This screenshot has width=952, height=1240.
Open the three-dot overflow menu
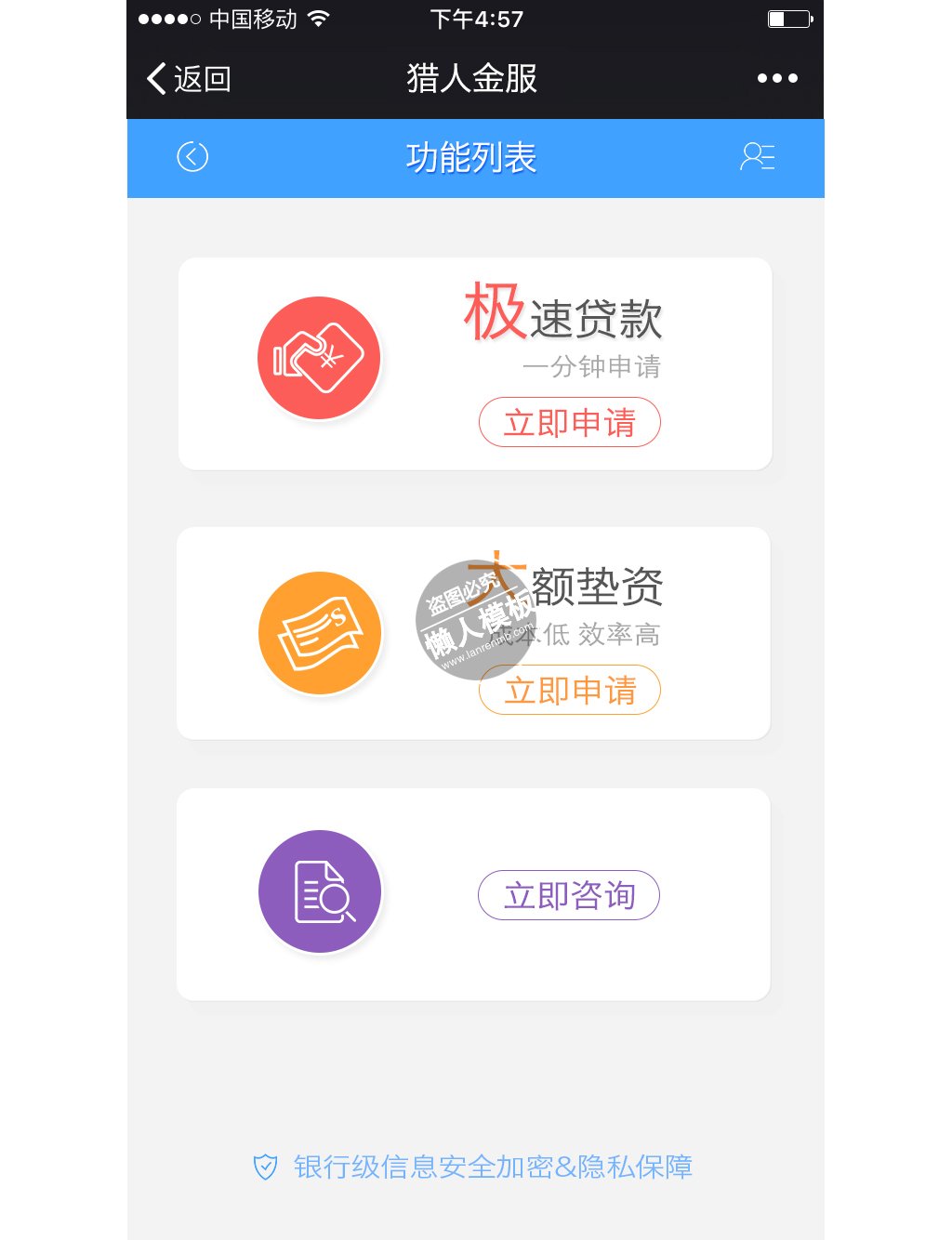coord(777,79)
